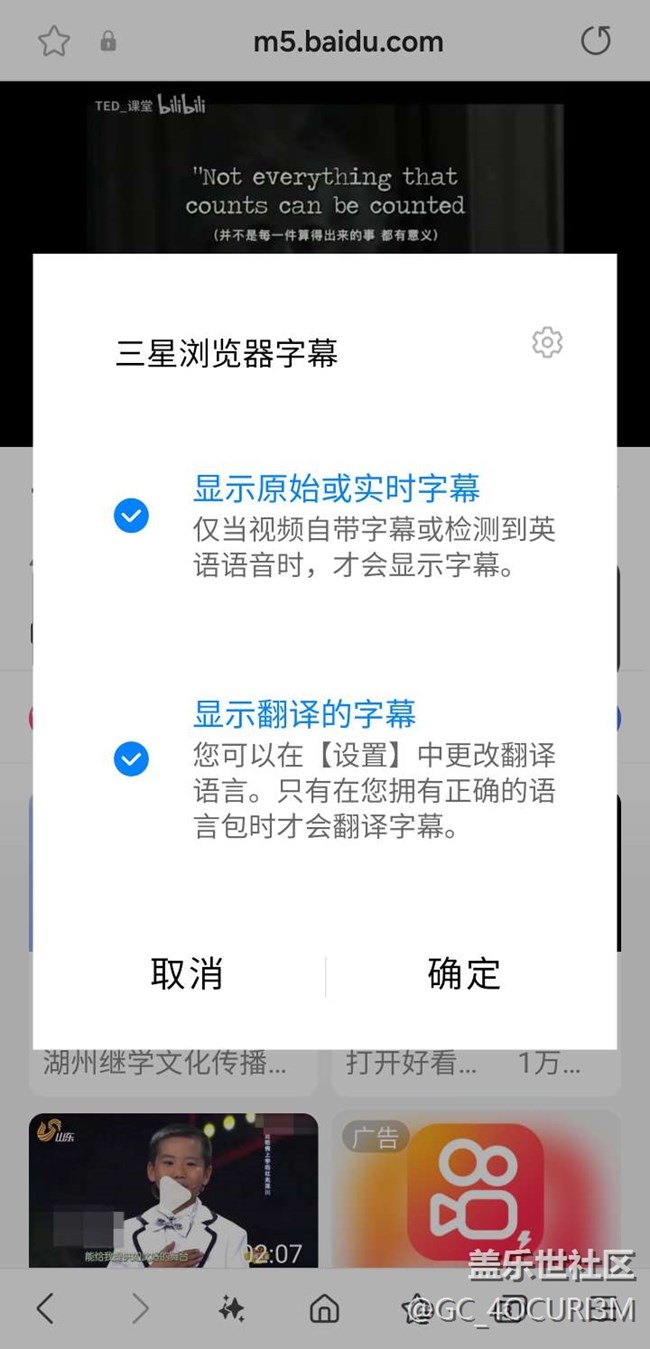Open the browser home page
Image resolution: width=650 pixels, height=1349 pixels.
pos(324,1308)
